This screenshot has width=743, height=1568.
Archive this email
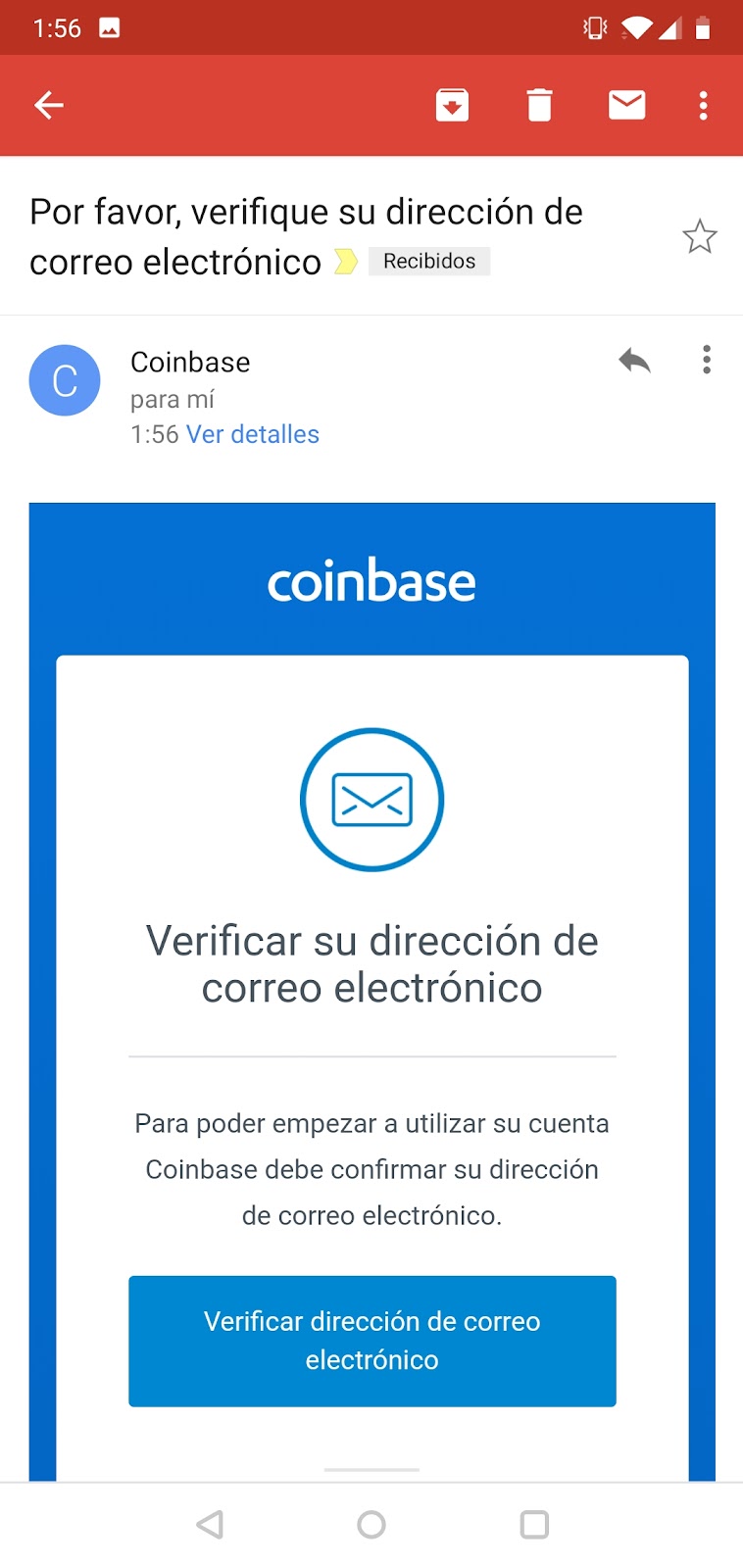click(452, 105)
